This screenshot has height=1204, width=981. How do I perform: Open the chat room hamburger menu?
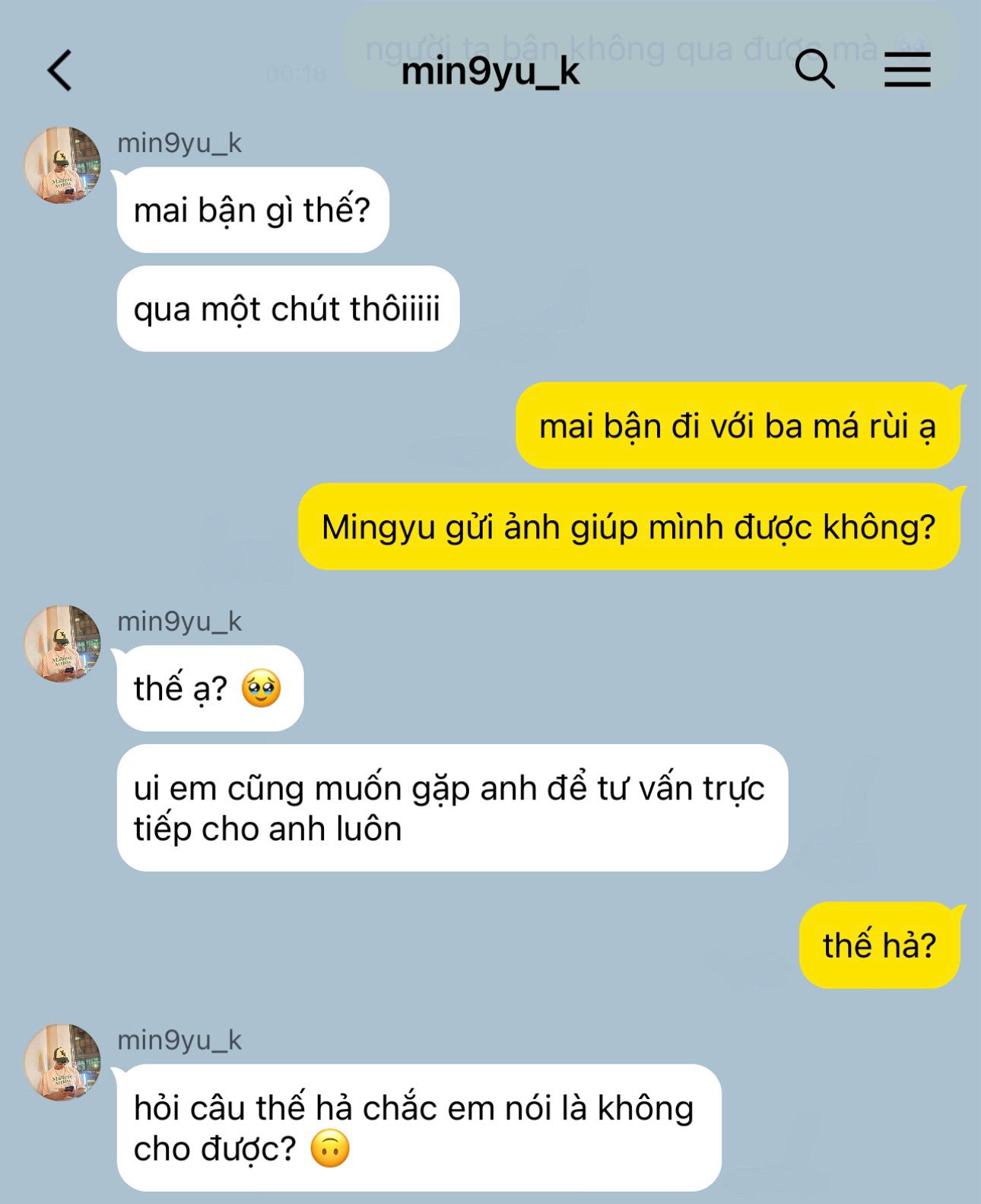coord(907,70)
